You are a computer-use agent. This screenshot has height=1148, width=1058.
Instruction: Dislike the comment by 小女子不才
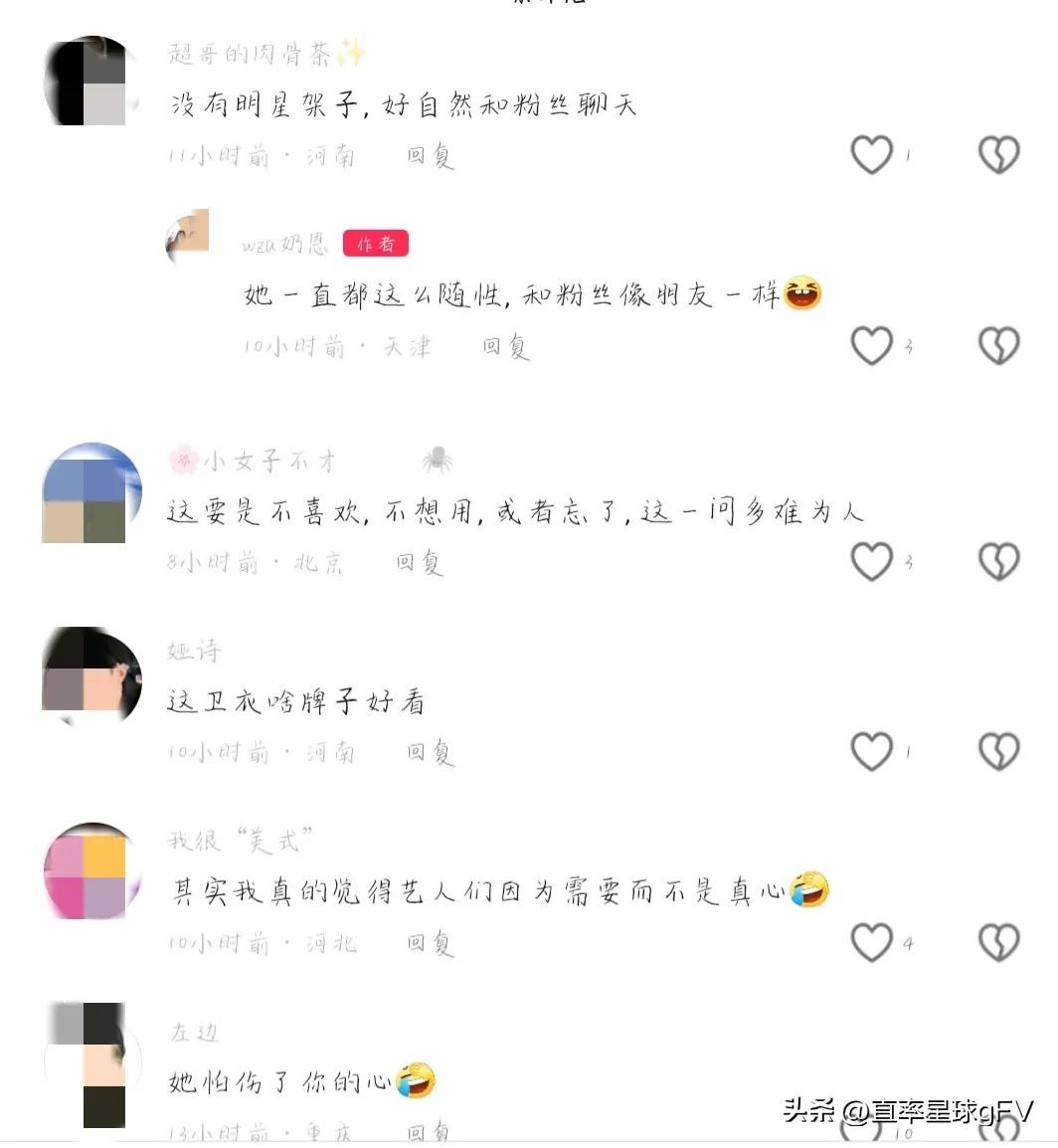point(998,562)
